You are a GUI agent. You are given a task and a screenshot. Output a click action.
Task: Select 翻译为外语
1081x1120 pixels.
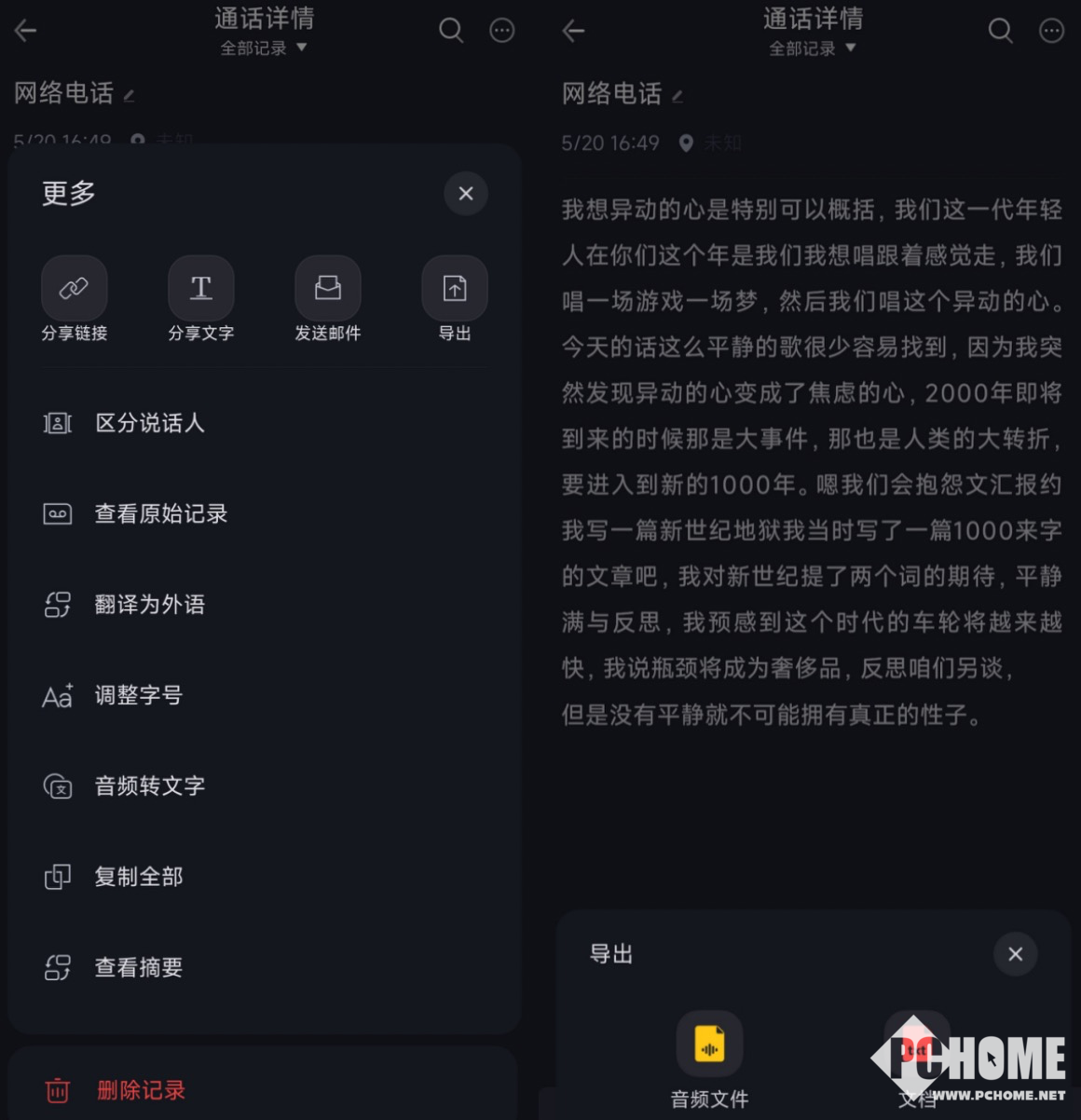pos(149,605)
